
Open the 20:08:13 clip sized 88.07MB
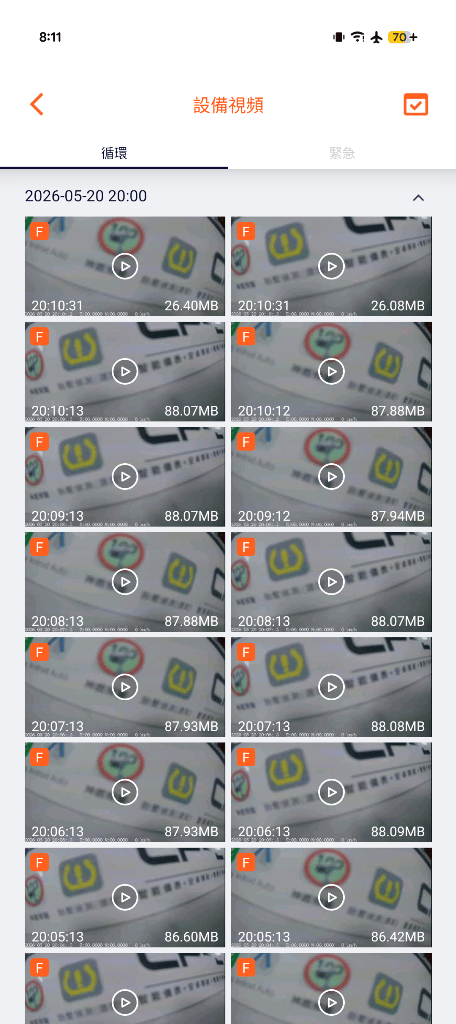(x=331, y=582)
